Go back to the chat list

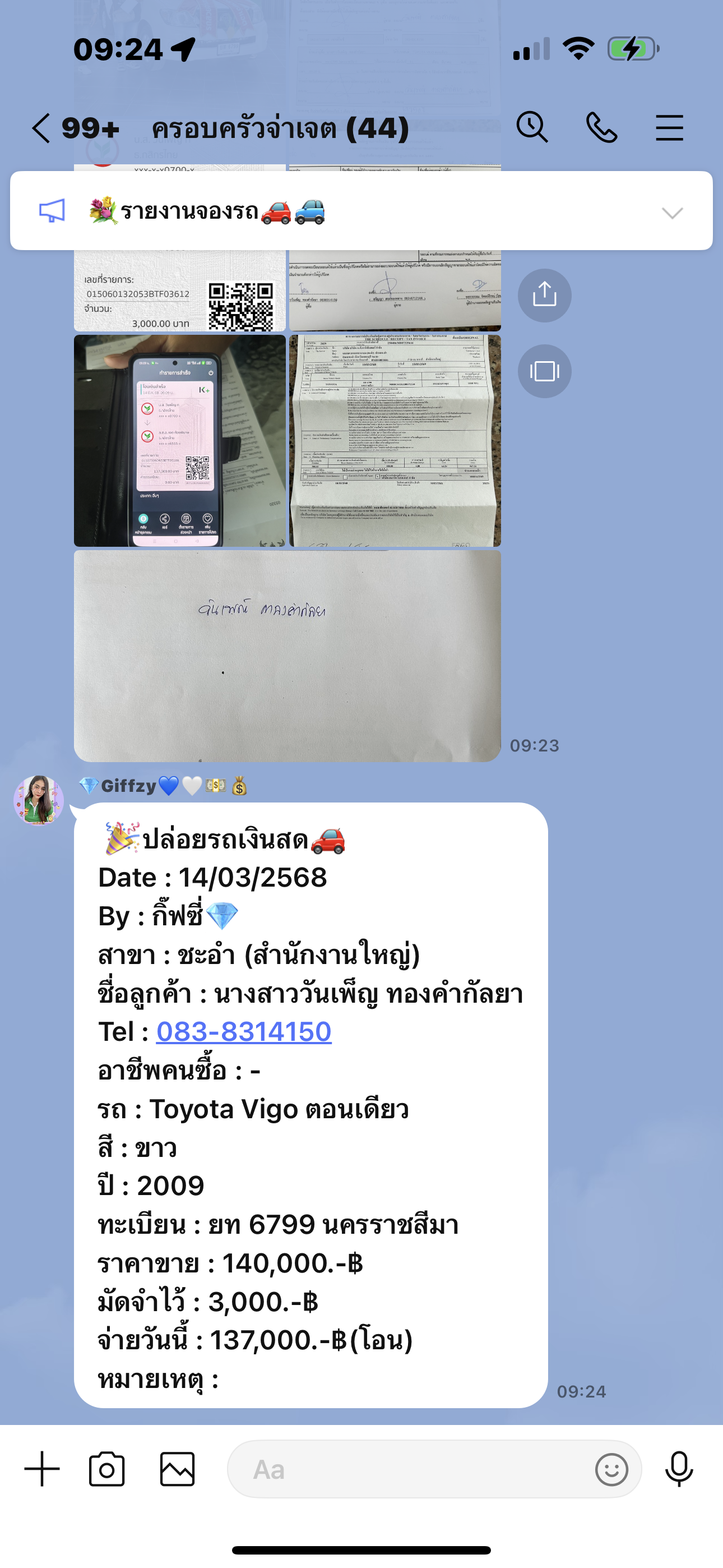pos(41,128)
